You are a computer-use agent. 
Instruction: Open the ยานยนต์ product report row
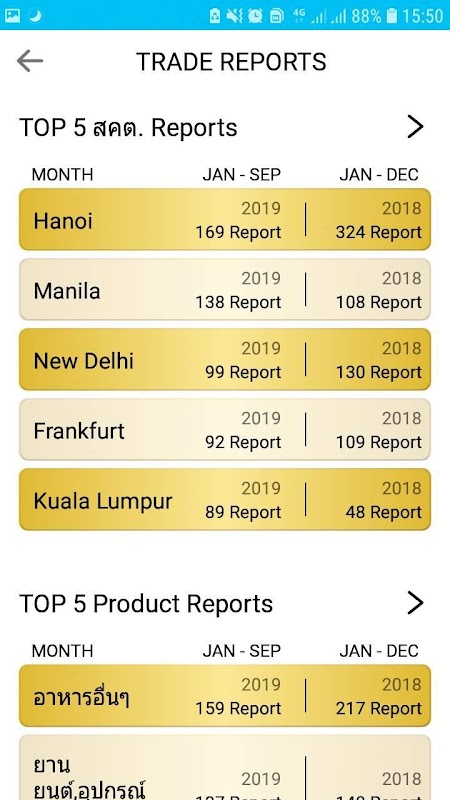point(225,767)
